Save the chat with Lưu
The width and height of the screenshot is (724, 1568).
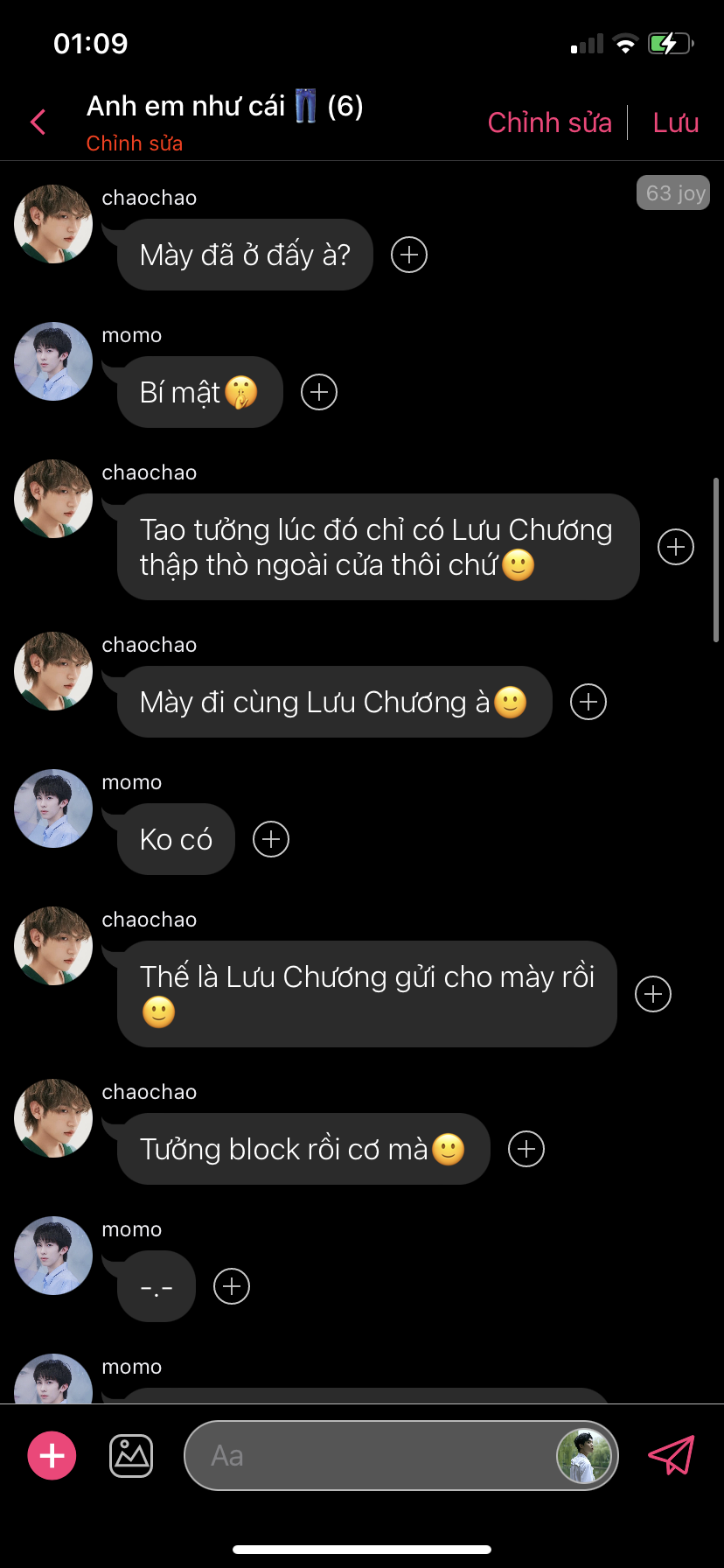tap(675, 122)
